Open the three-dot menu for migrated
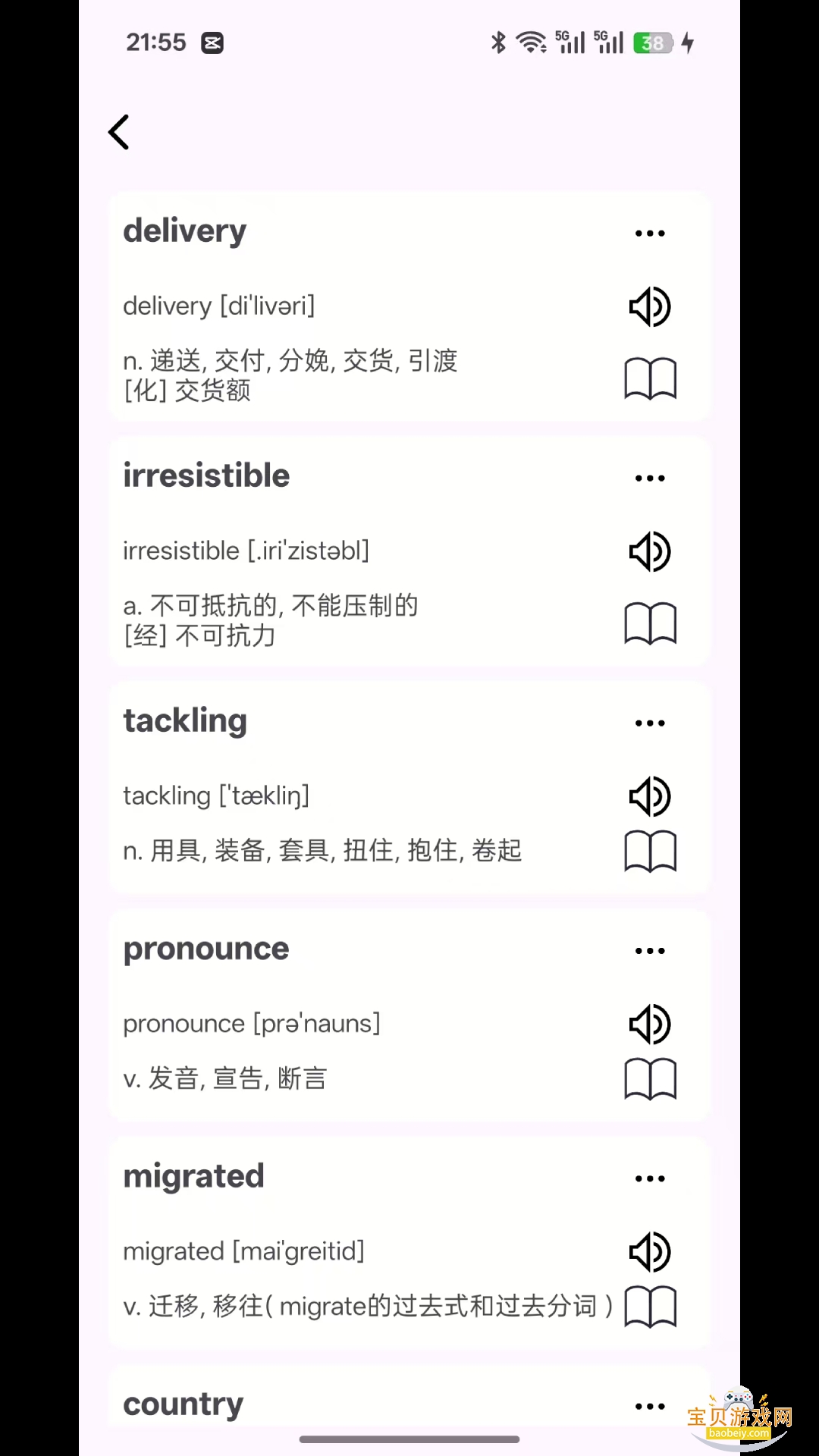Screen dimensions: 819x1456 pyautogui.click(x=650, y=1178)
